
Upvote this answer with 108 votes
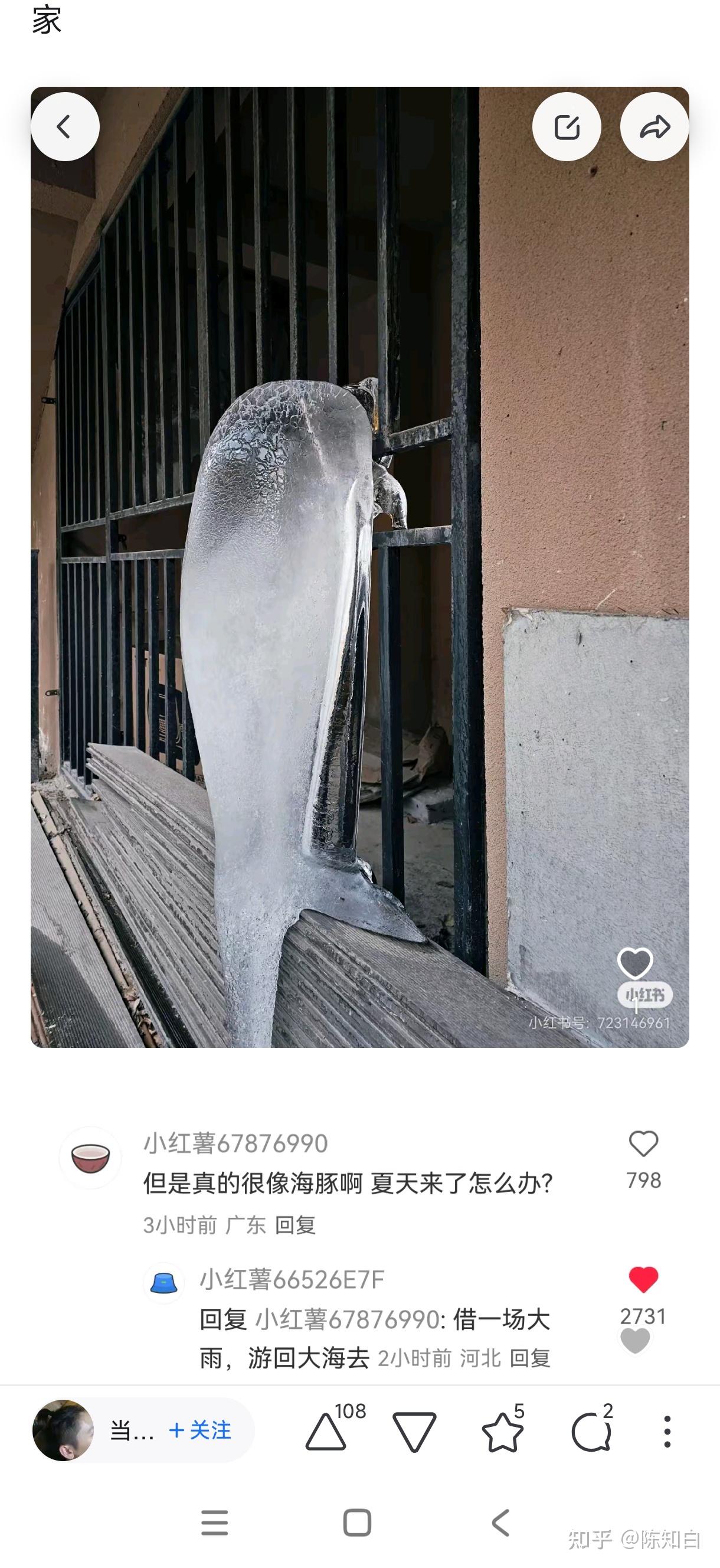point(327,1431)
